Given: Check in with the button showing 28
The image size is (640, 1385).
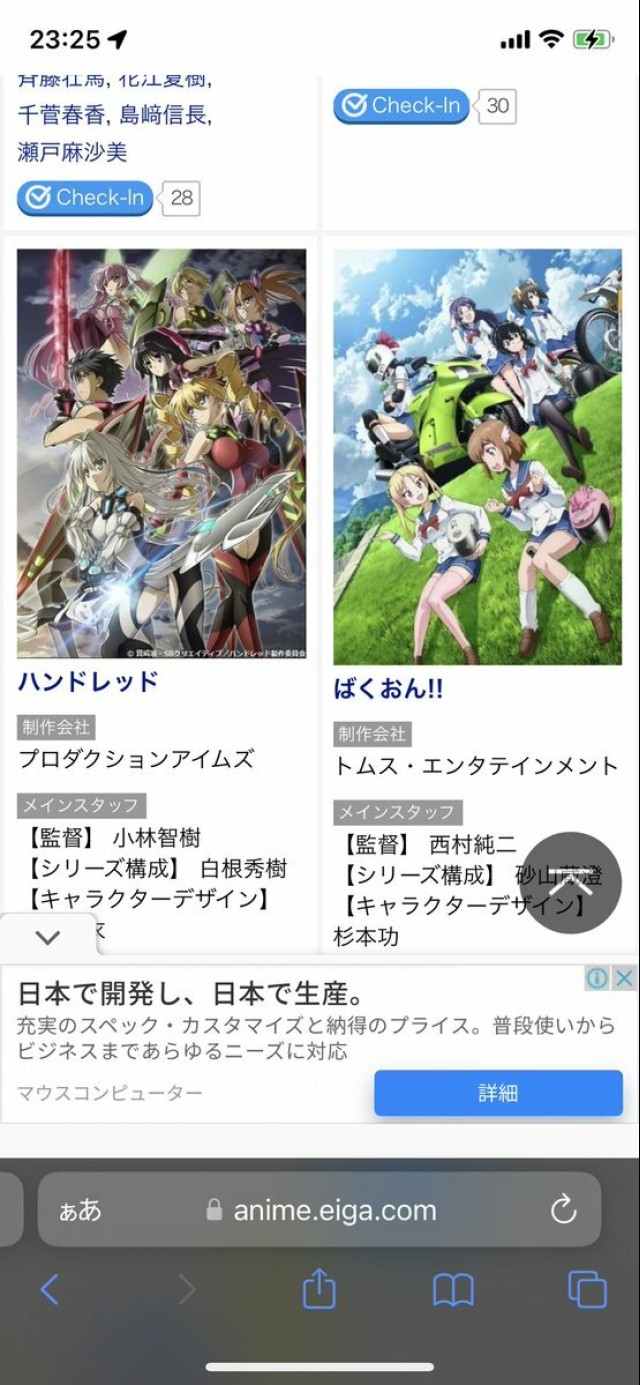Looking at the screenshot, I should (85, 198).
